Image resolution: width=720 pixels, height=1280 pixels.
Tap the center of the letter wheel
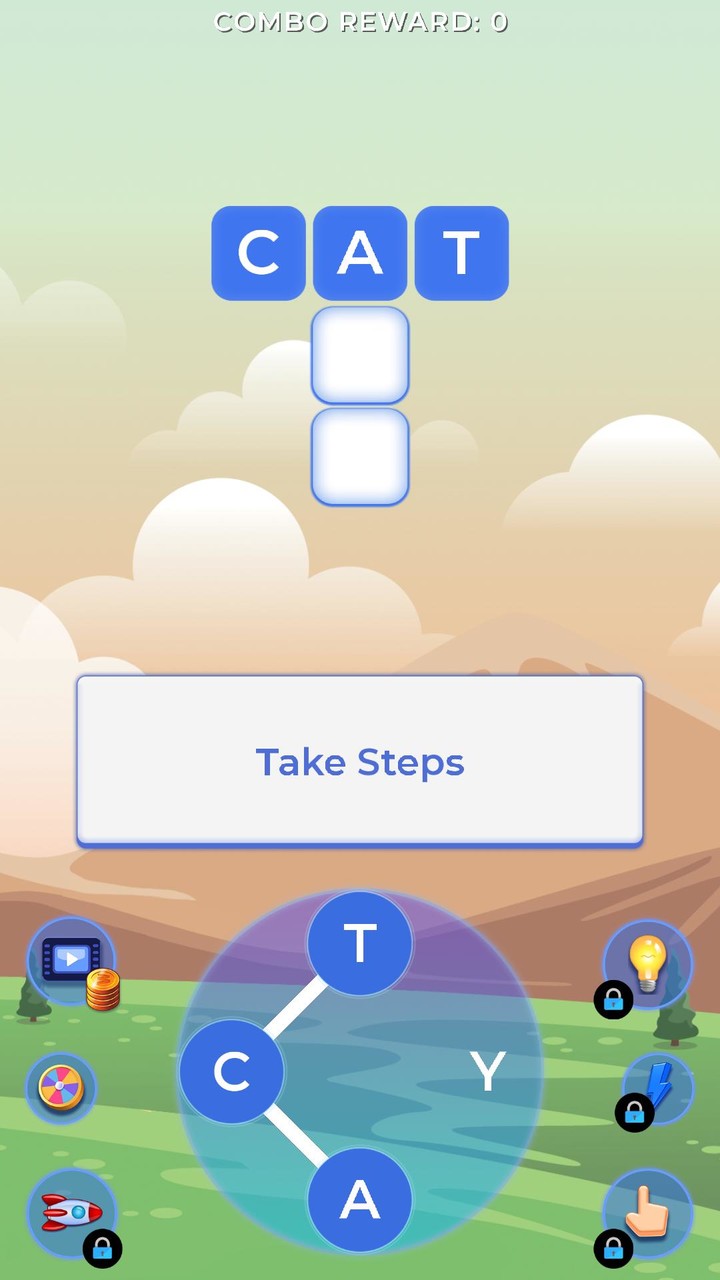point(360,1072)
